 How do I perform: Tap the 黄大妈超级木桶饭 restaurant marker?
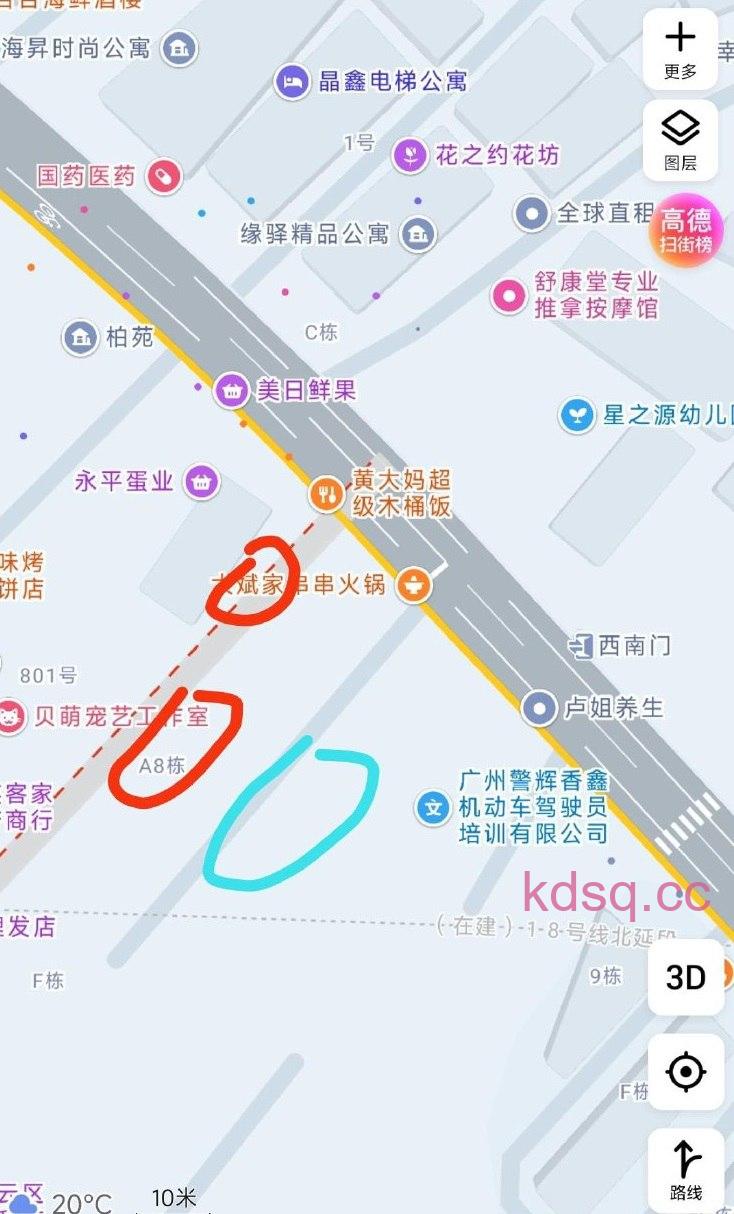(325, 492)
